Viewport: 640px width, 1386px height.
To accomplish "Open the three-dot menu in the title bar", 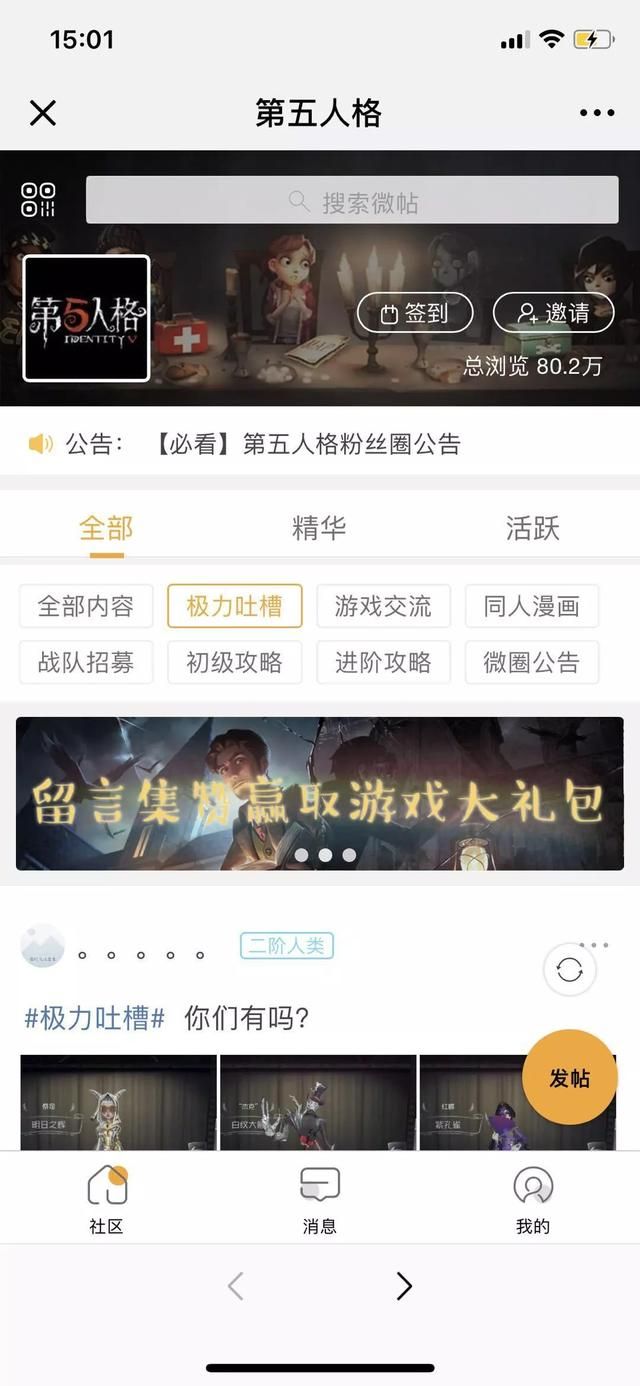I will [x=597, y=113].
